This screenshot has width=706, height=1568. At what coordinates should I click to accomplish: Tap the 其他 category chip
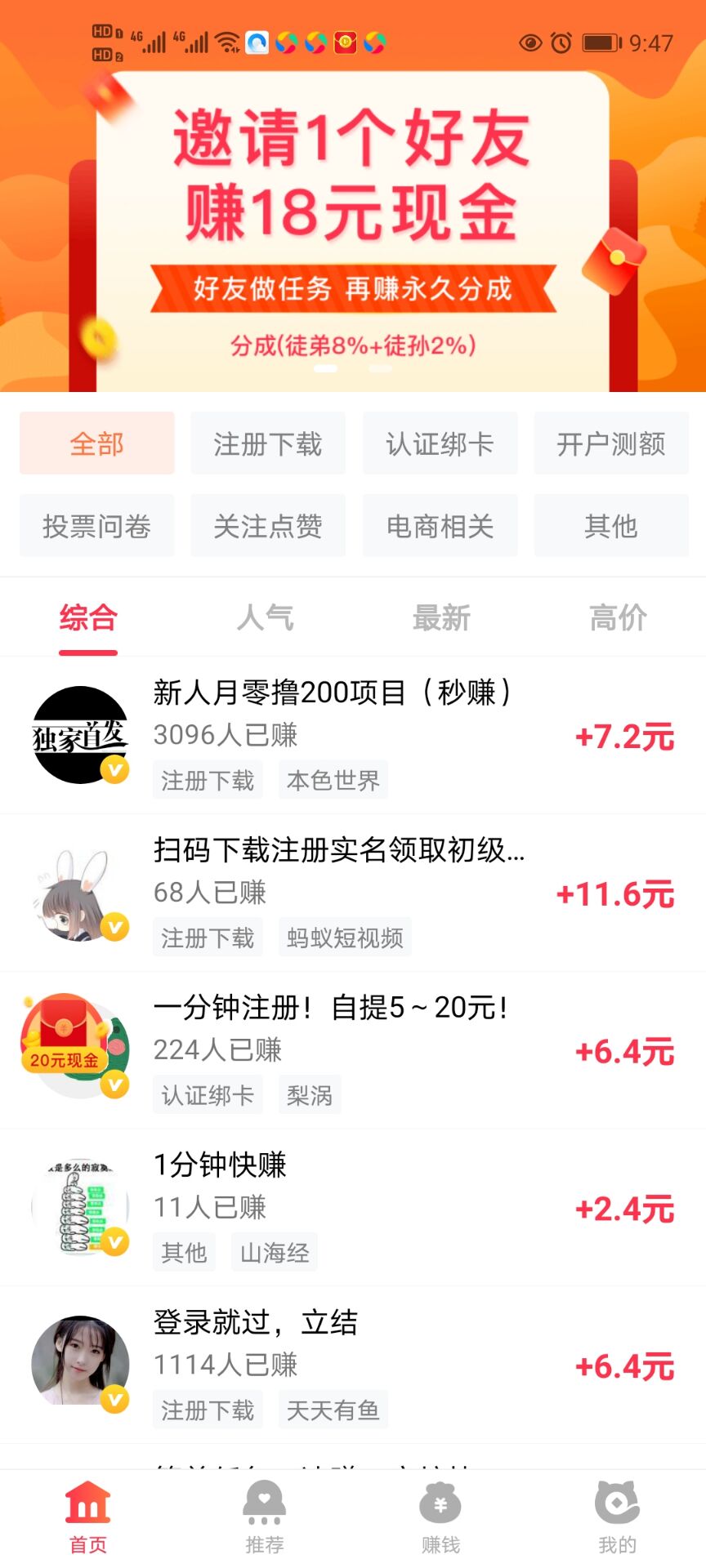(x=611, y=526)
